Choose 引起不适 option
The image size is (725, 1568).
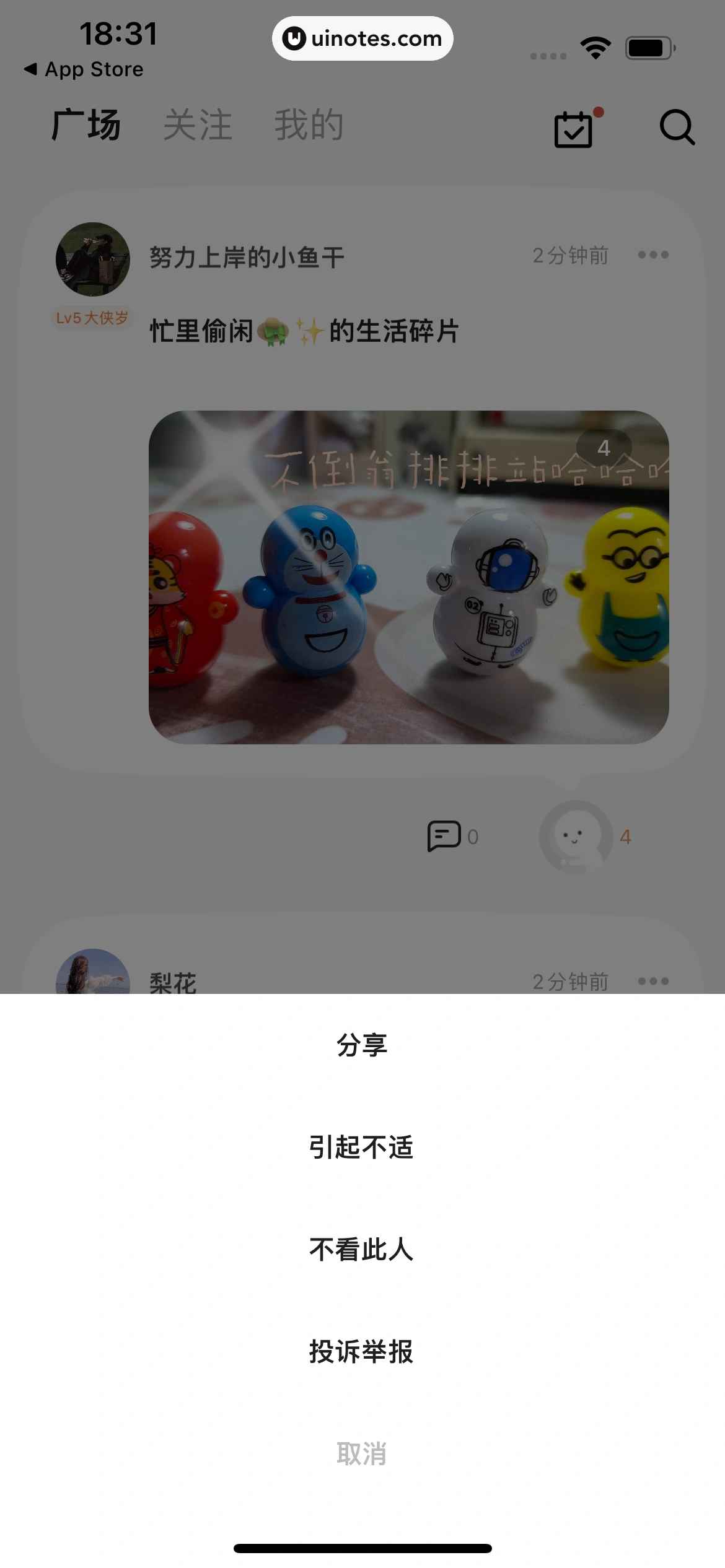pos(362,1148)
